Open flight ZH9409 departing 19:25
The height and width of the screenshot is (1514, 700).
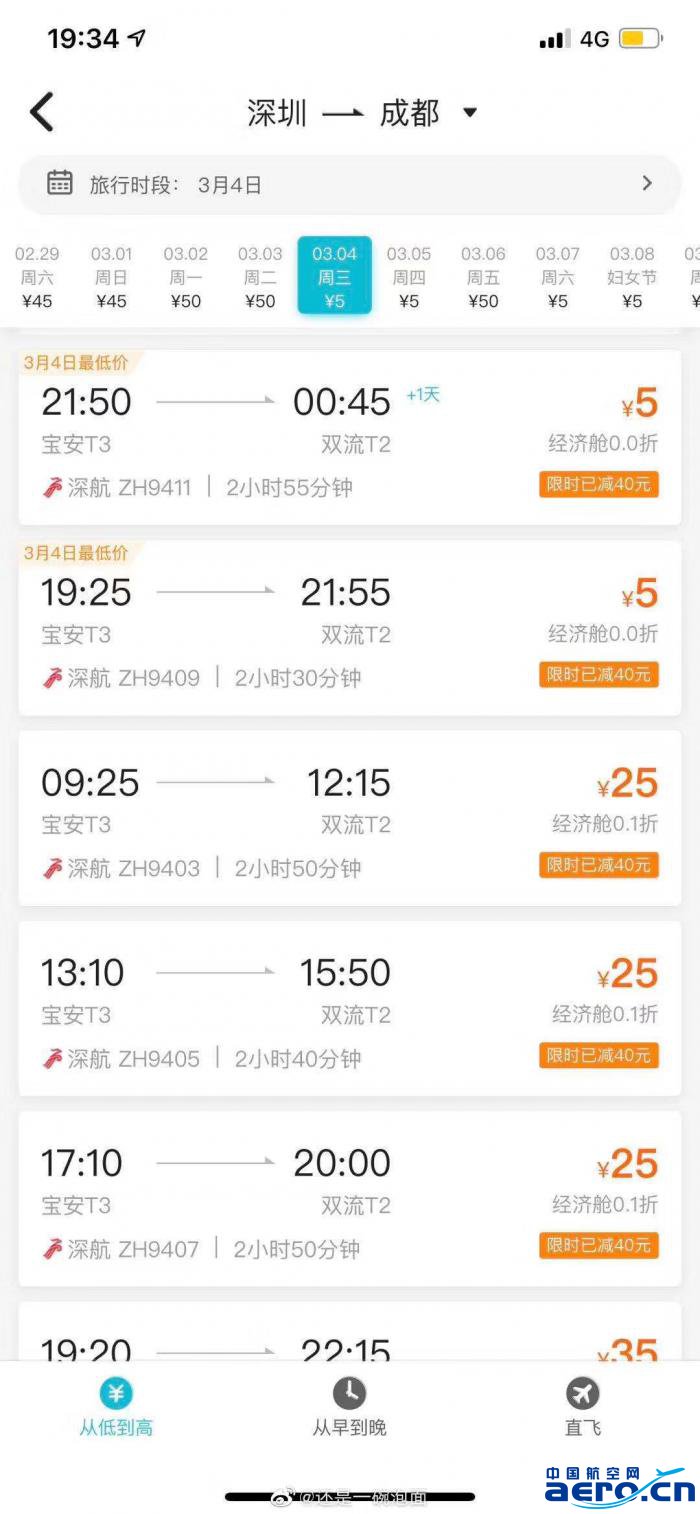[349, 628]
